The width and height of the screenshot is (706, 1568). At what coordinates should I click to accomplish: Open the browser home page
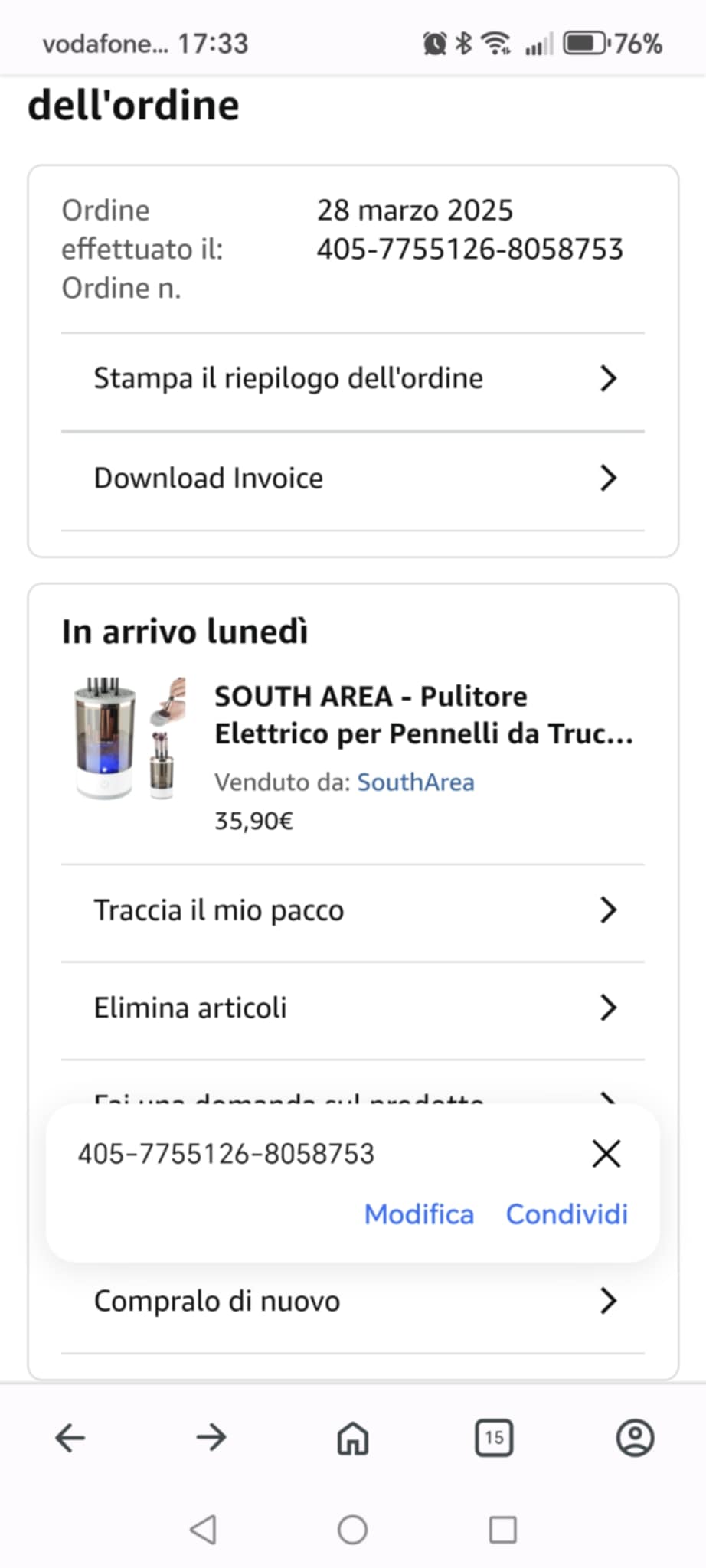353,1438
